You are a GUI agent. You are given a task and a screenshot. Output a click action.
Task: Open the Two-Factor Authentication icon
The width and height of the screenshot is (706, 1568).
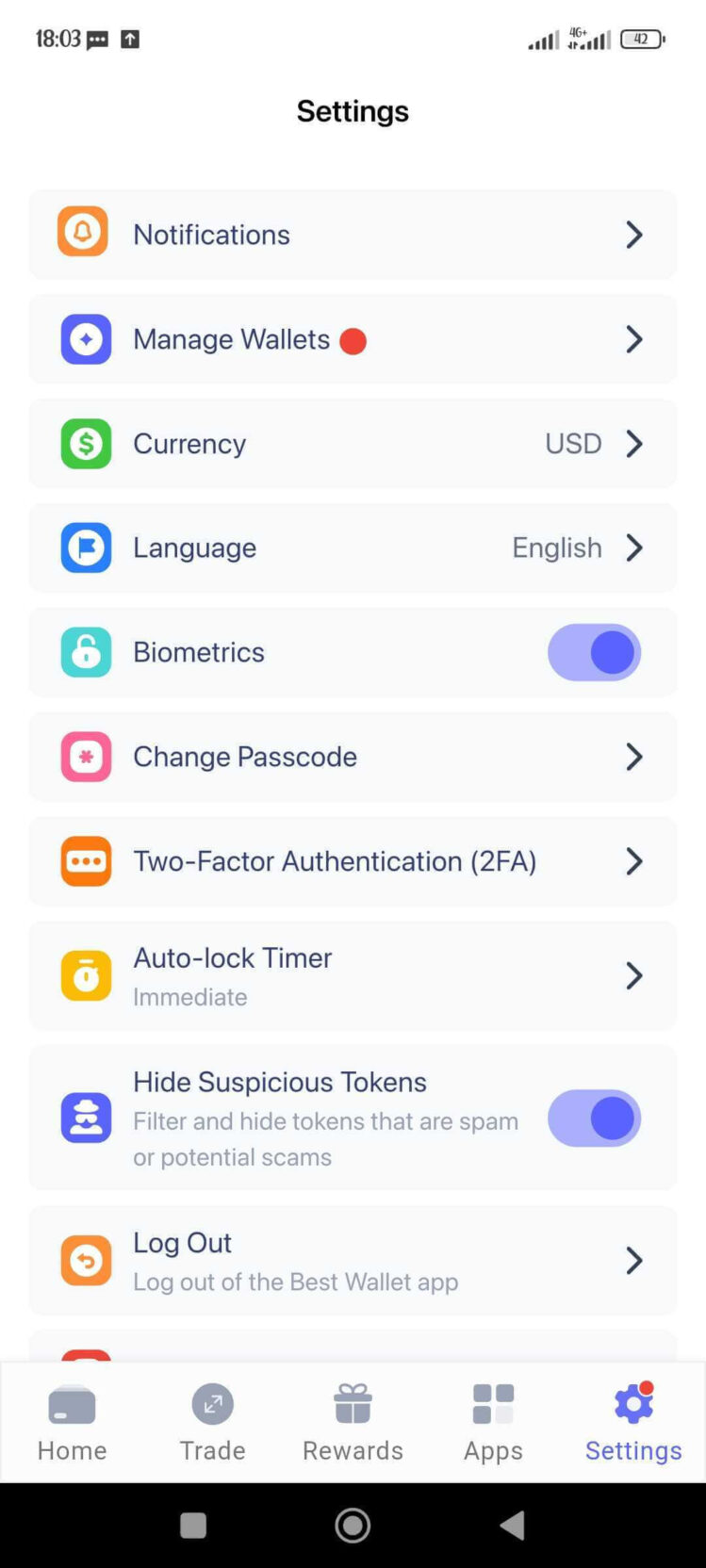[85, 860]
